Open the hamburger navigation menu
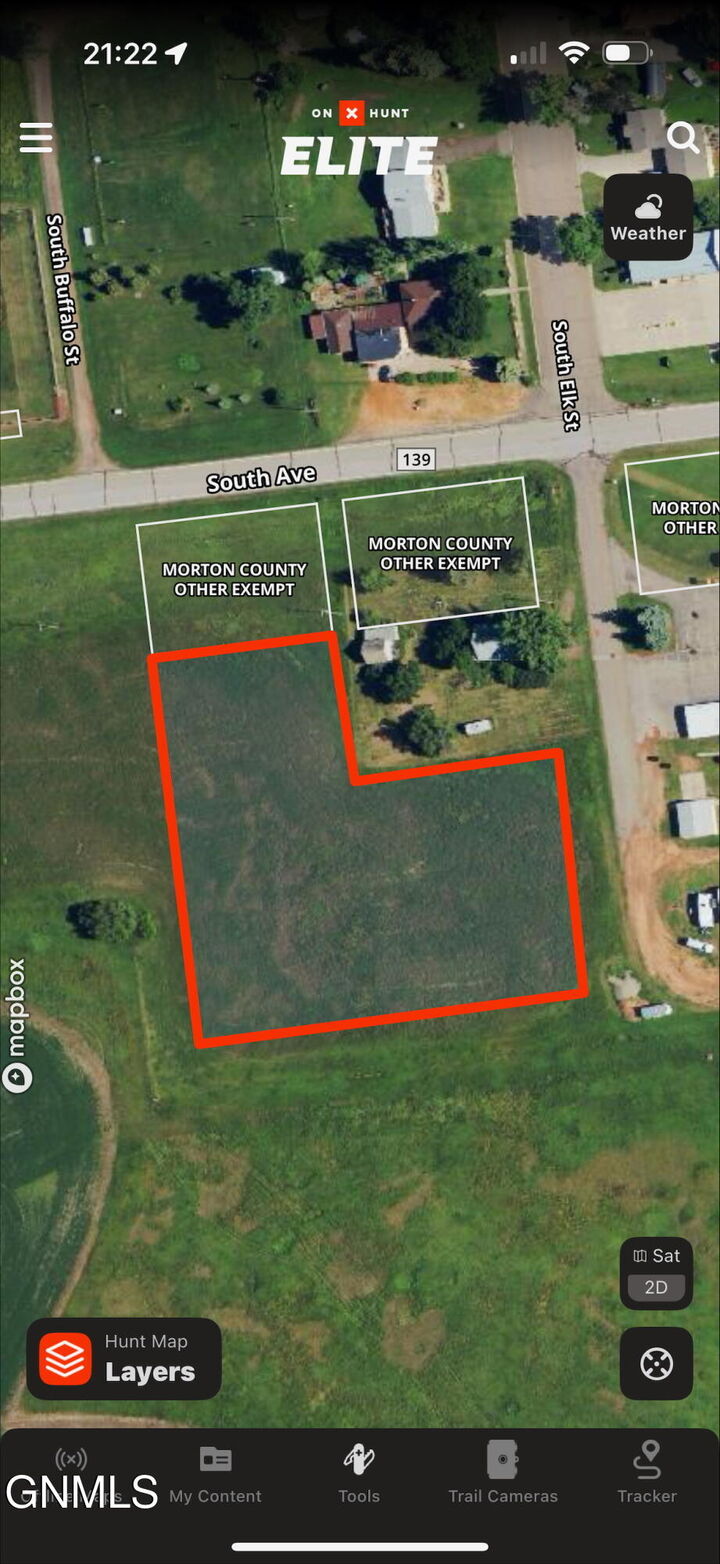The height and width of the screenshot is (1564, 720). tap(36, 138)
